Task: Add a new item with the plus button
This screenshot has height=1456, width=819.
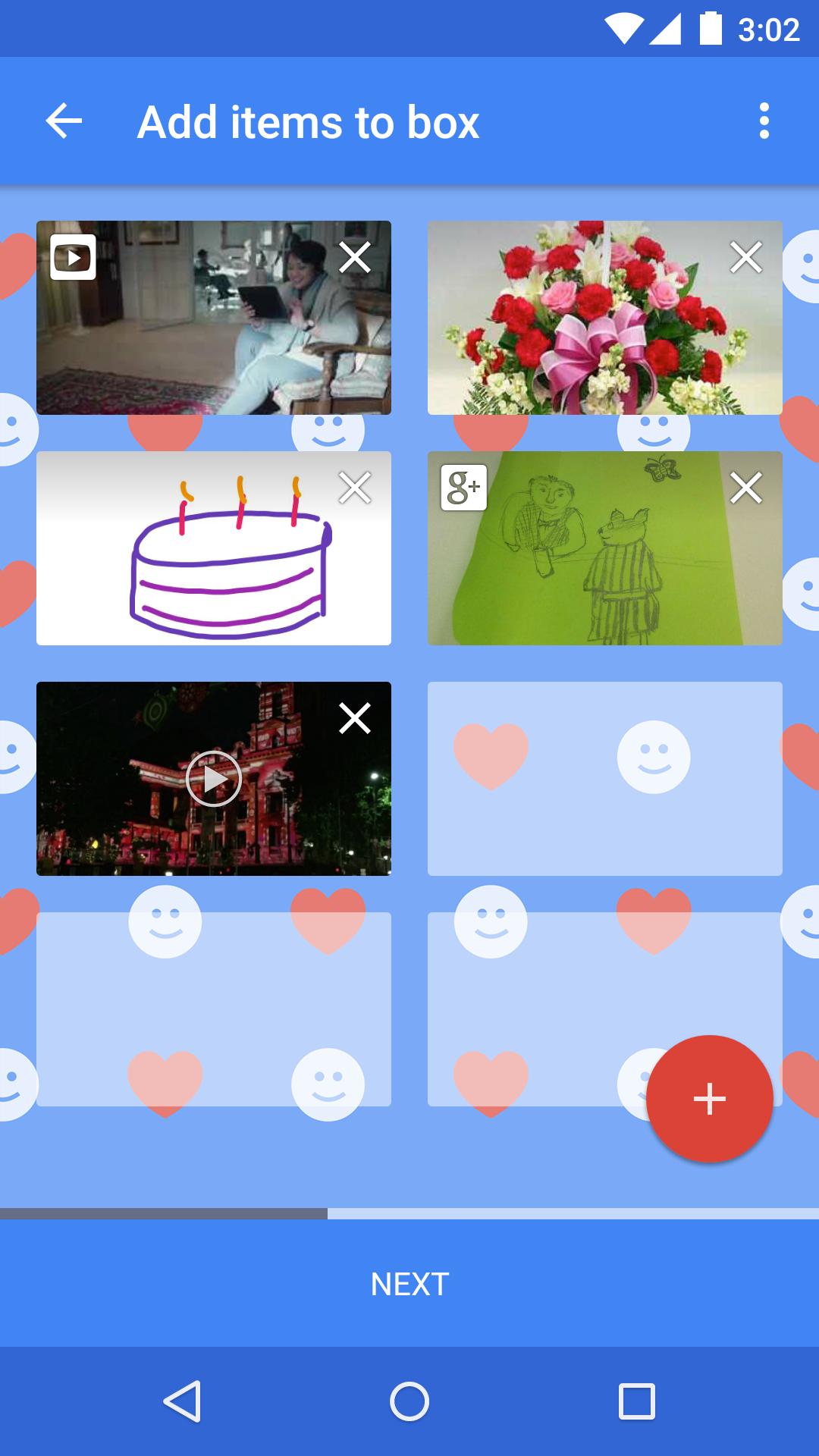Action: (710, 1099)
